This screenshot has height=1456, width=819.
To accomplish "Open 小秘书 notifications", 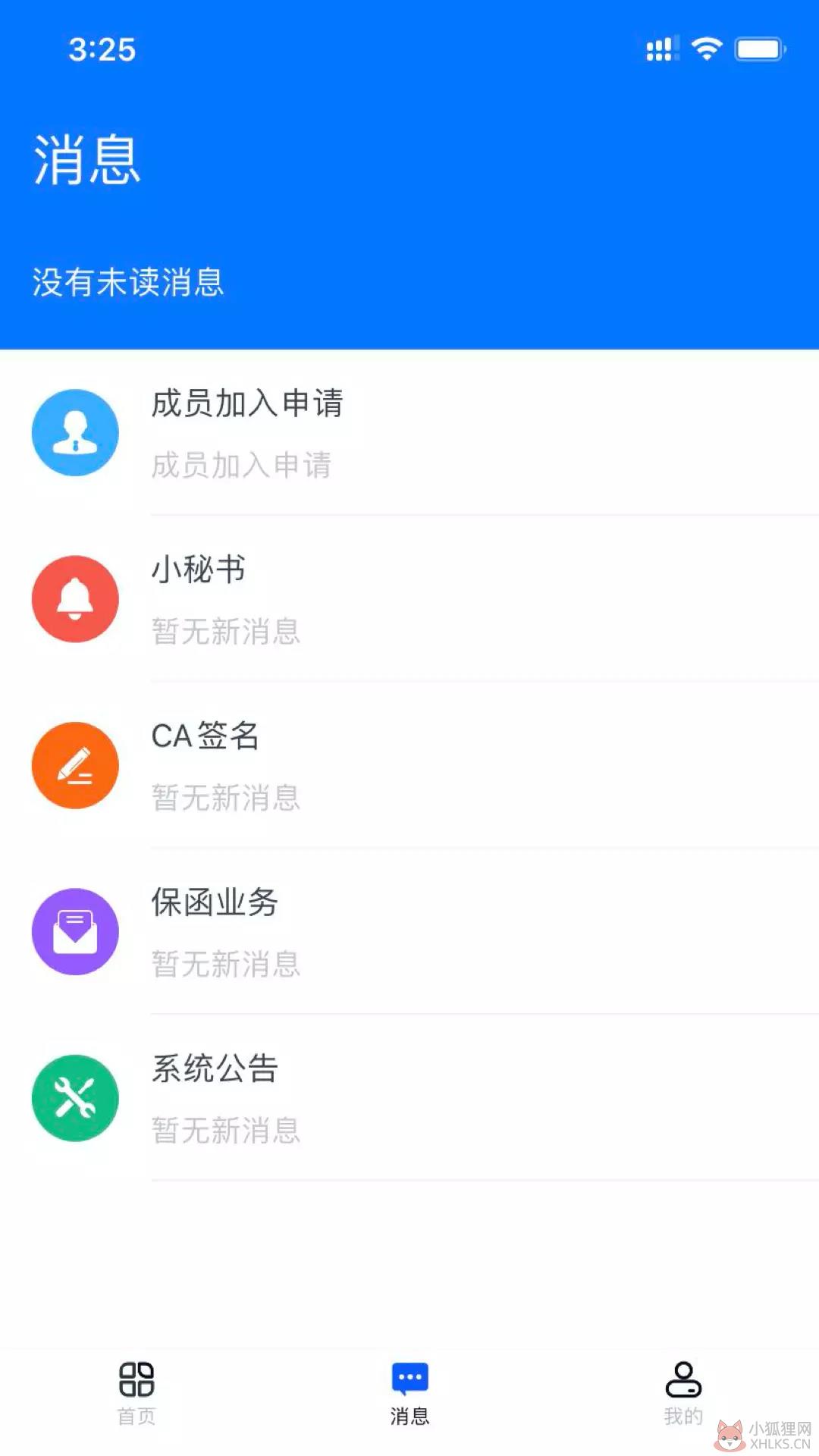I will click(x=409, y=599).
